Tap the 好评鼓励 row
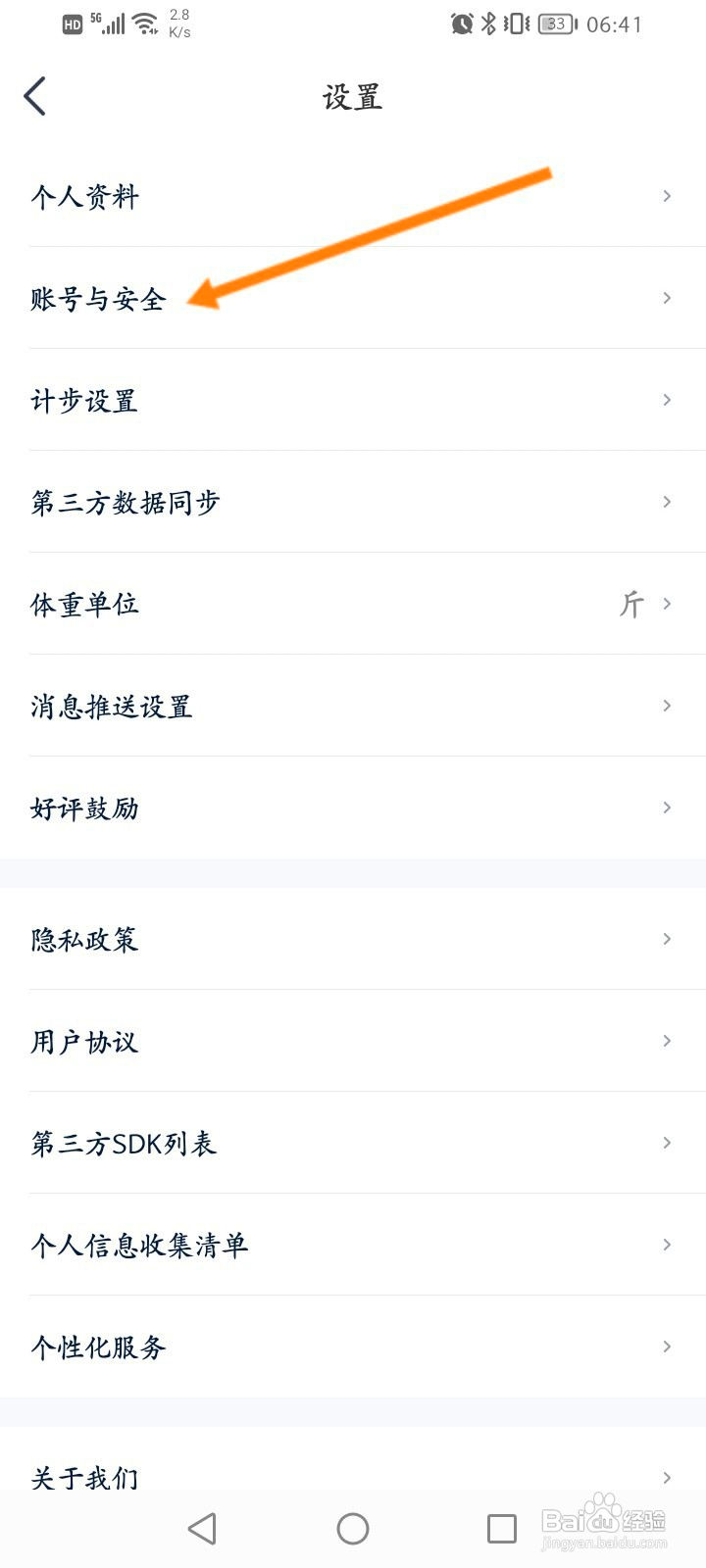706x1568 pixels. point(353,808)
